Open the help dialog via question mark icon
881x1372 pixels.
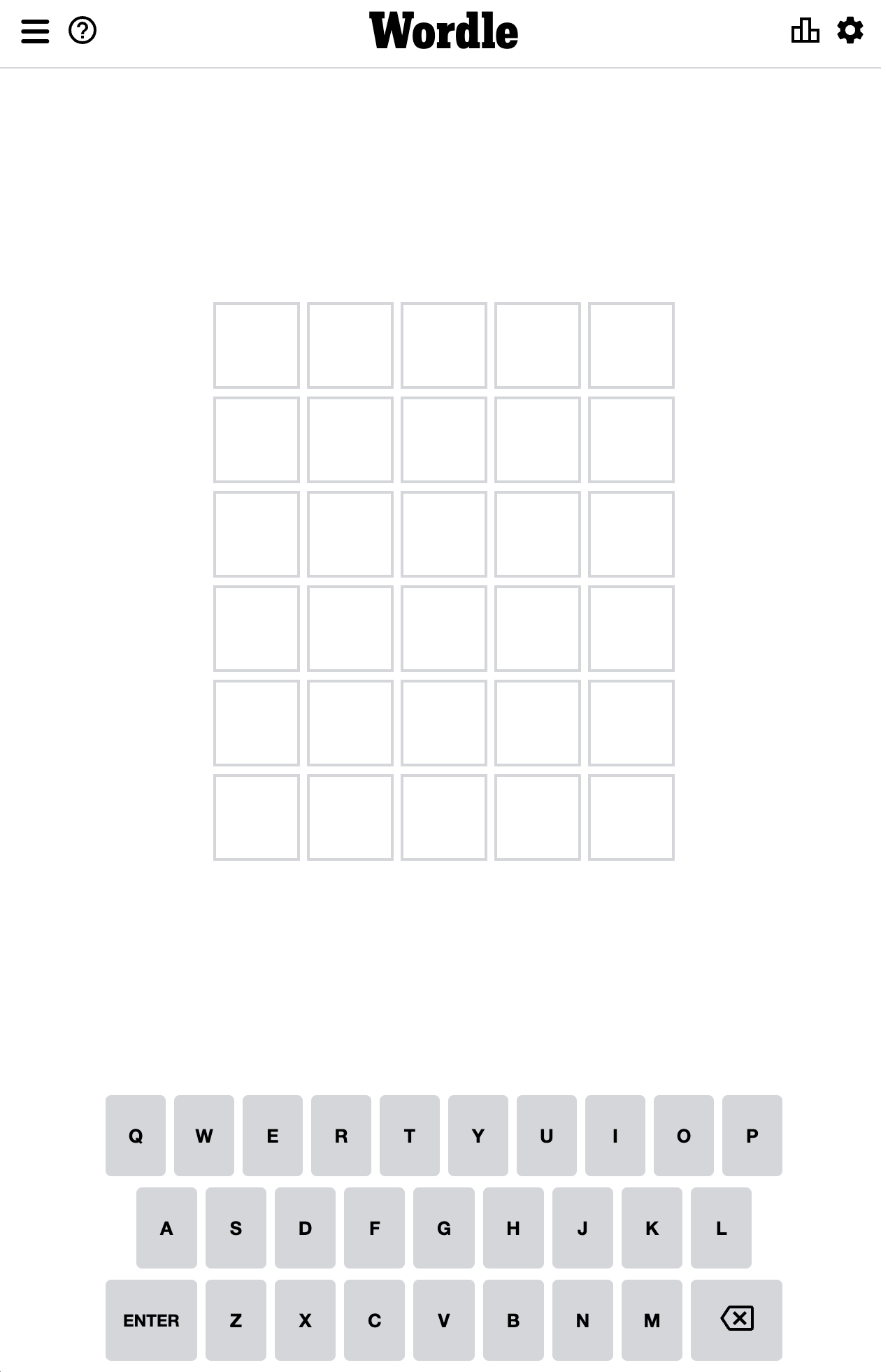coord(82,31)
